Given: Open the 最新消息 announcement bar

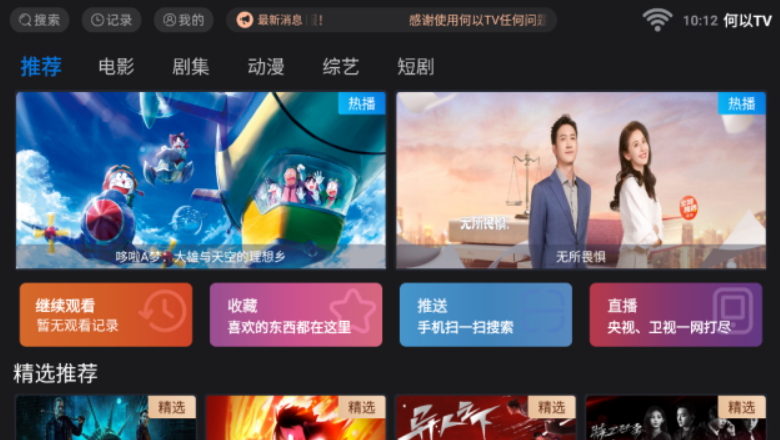Looking at the screenshot, I should tap(390, 20).
